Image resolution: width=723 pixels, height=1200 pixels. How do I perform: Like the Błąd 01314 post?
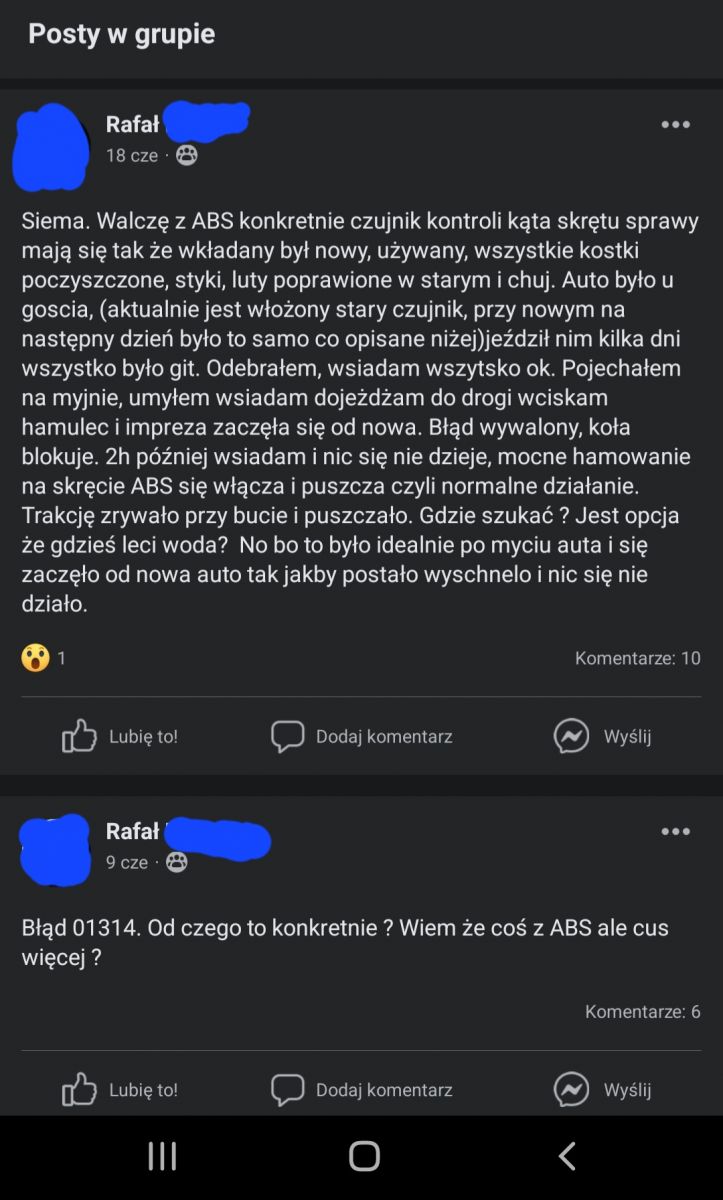pyautogui.click(x=120, y=1090)
